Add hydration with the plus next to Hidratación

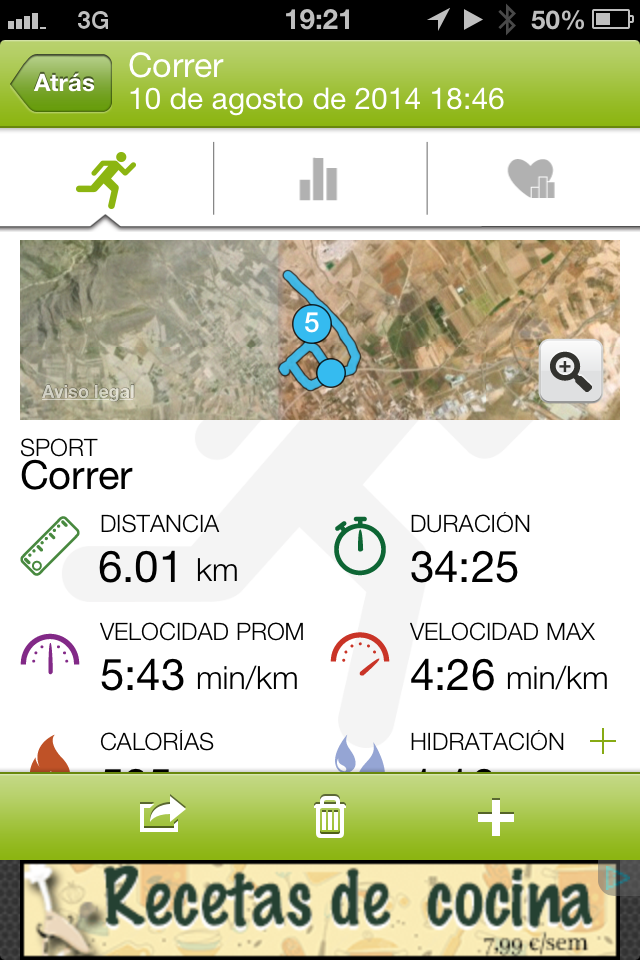tap(603, 742)
